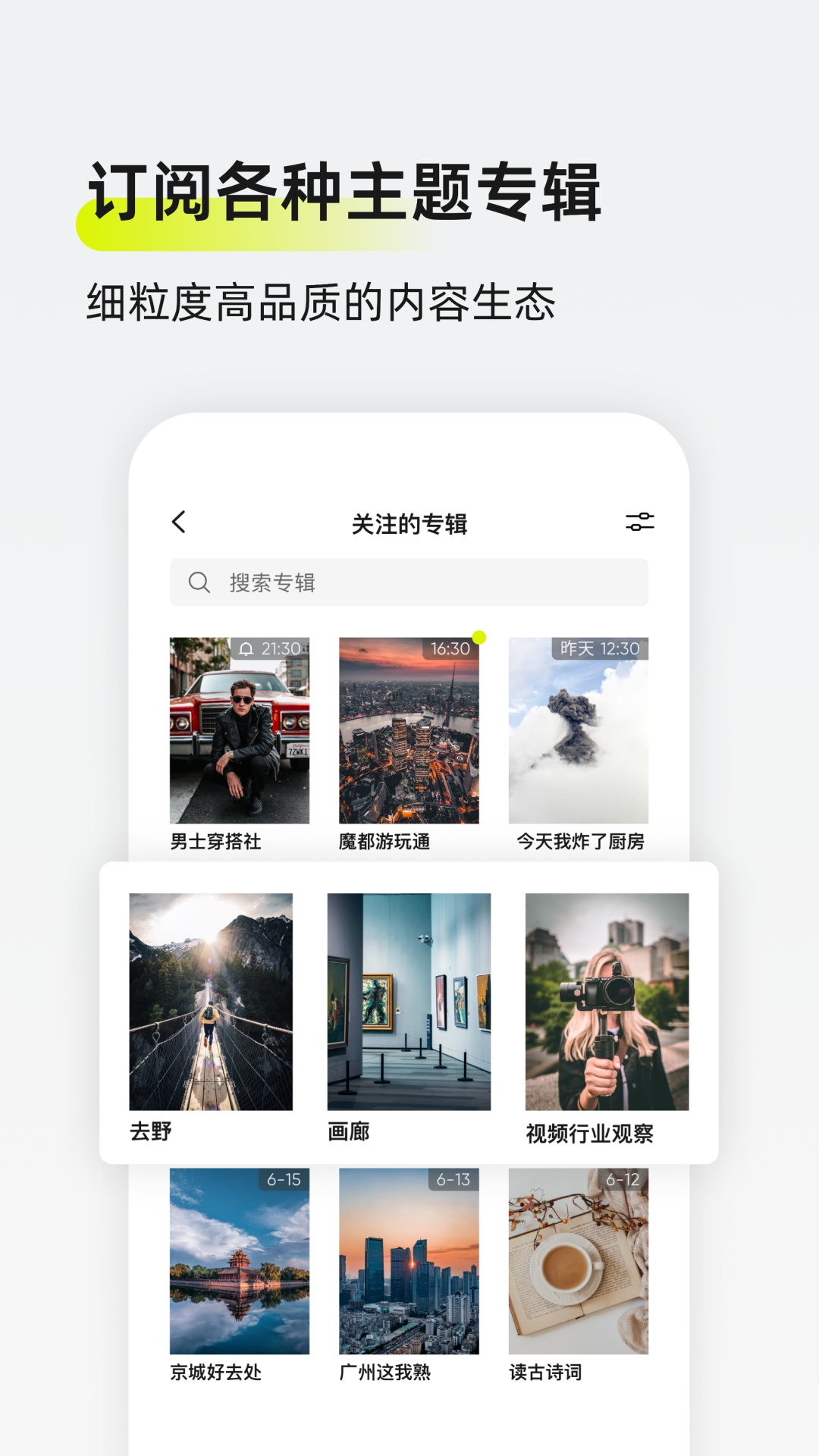This screenshot has width=819, height=1456.
Task: Tap the 6-13 badge on 广州这我熟
Action: 453,1180
